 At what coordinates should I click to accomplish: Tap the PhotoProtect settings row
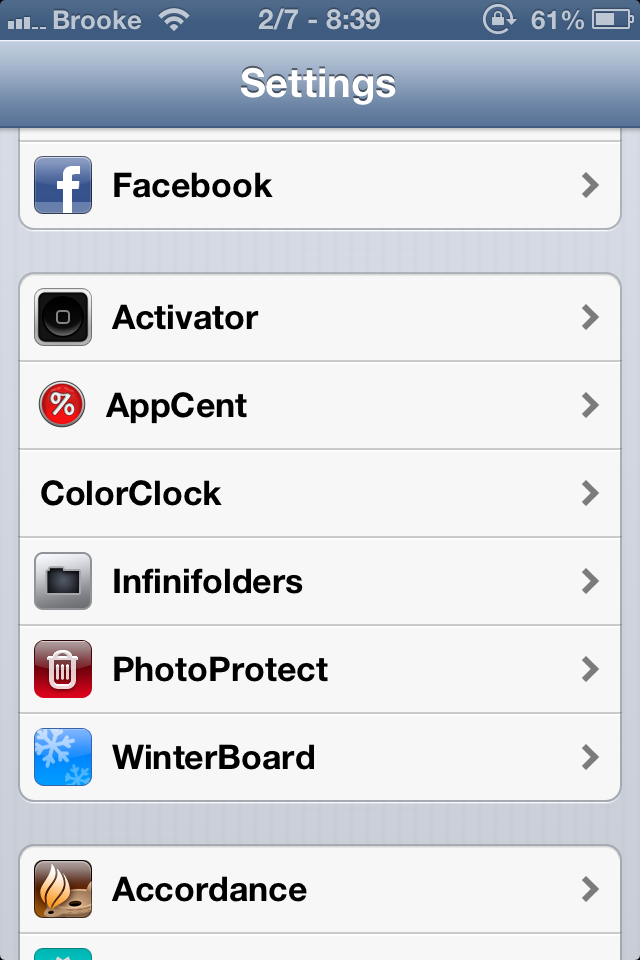(320, 669)
